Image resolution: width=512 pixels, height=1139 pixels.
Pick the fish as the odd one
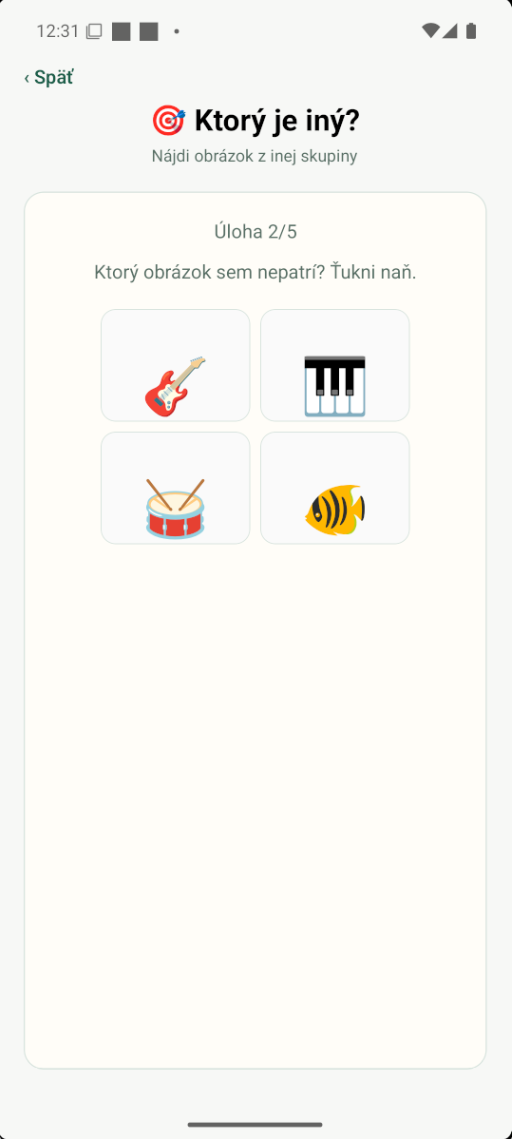point(335,488)
